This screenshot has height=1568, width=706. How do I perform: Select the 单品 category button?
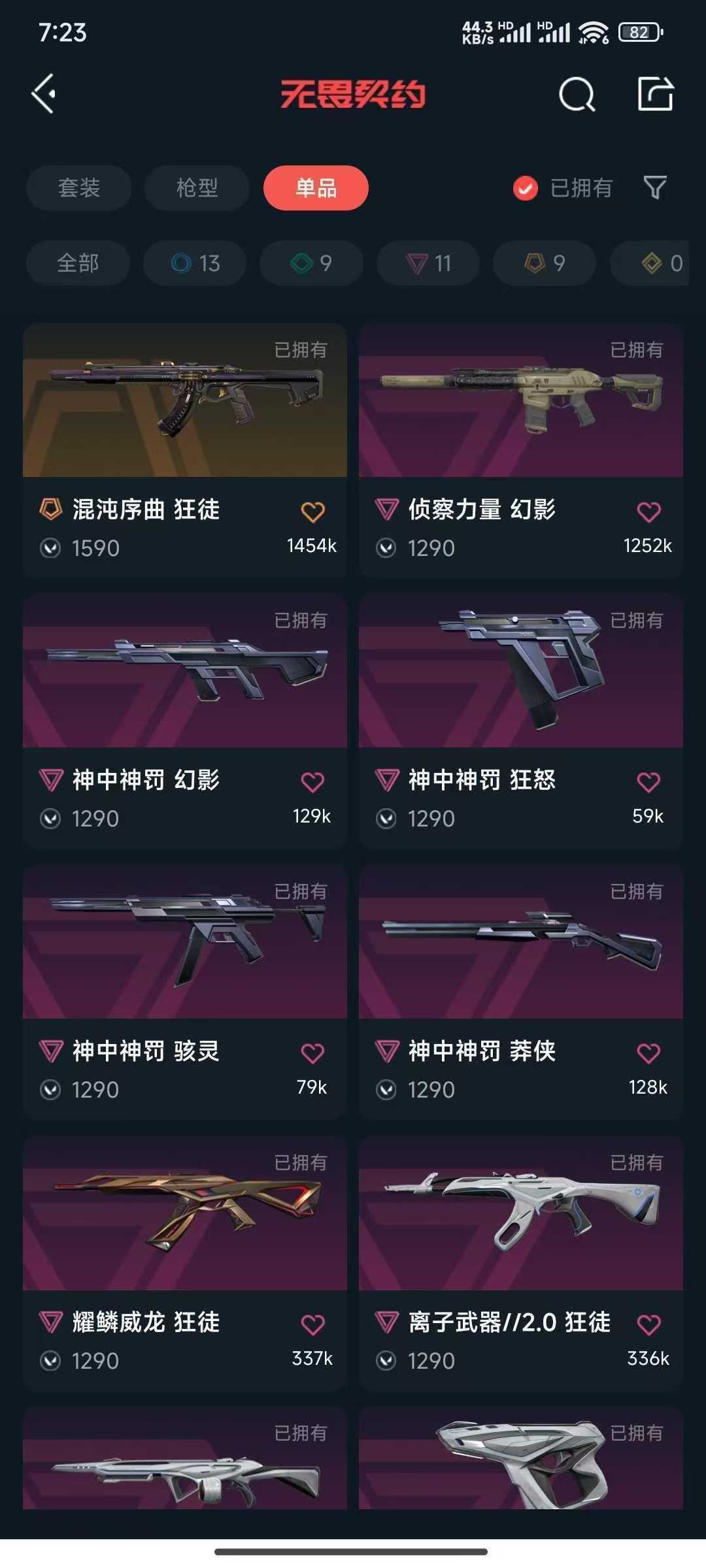[x=316, y=188]
